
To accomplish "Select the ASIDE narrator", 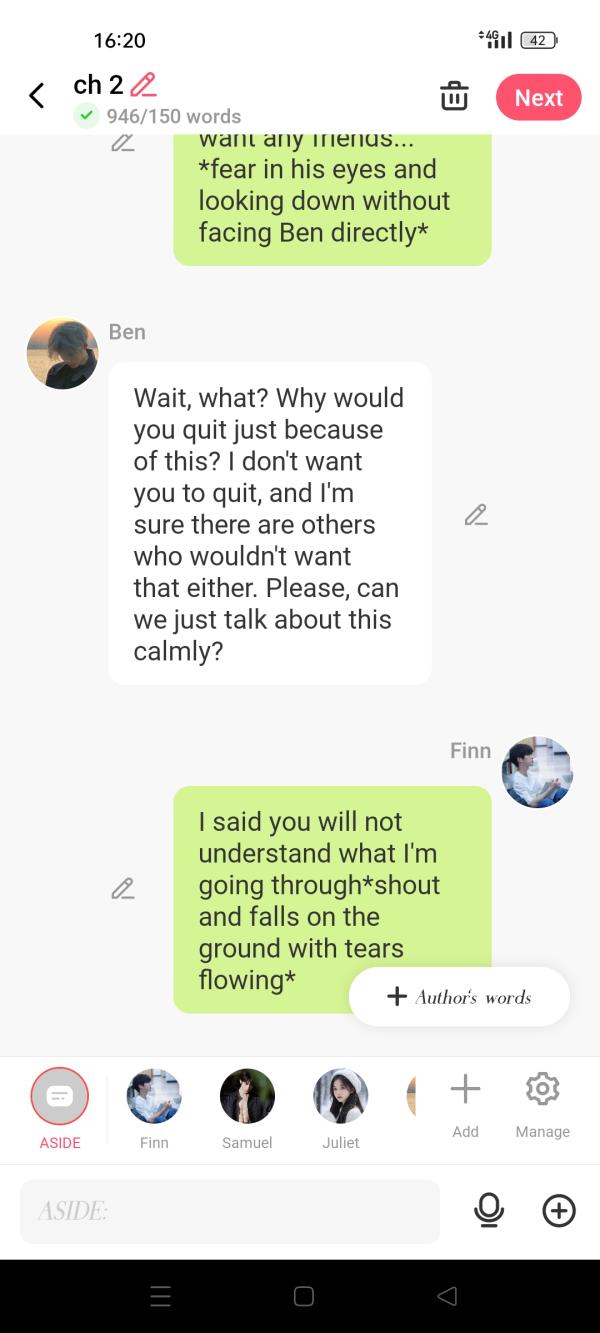I will click(60, 1096).
